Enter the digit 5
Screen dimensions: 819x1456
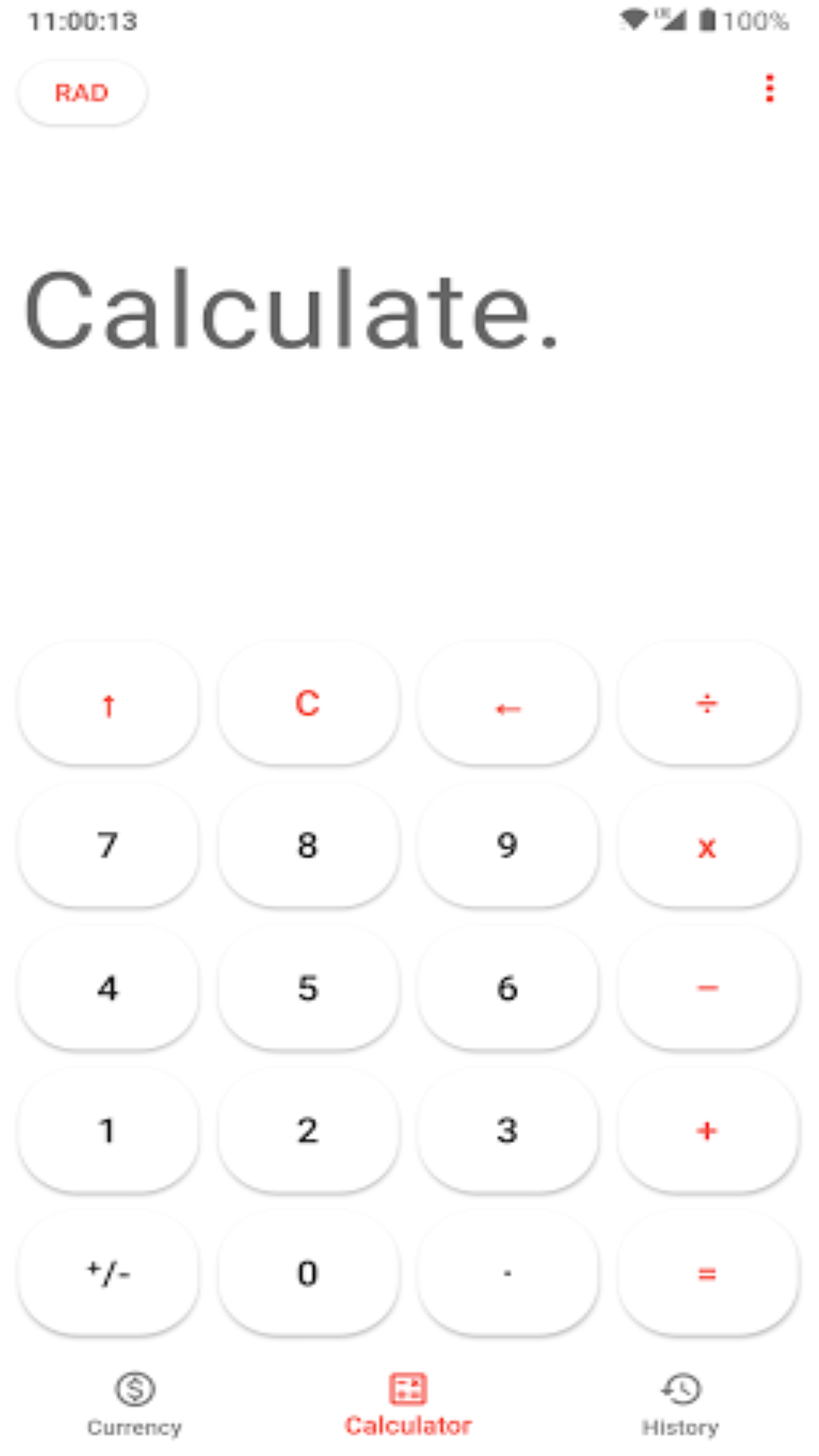point(308,988)
